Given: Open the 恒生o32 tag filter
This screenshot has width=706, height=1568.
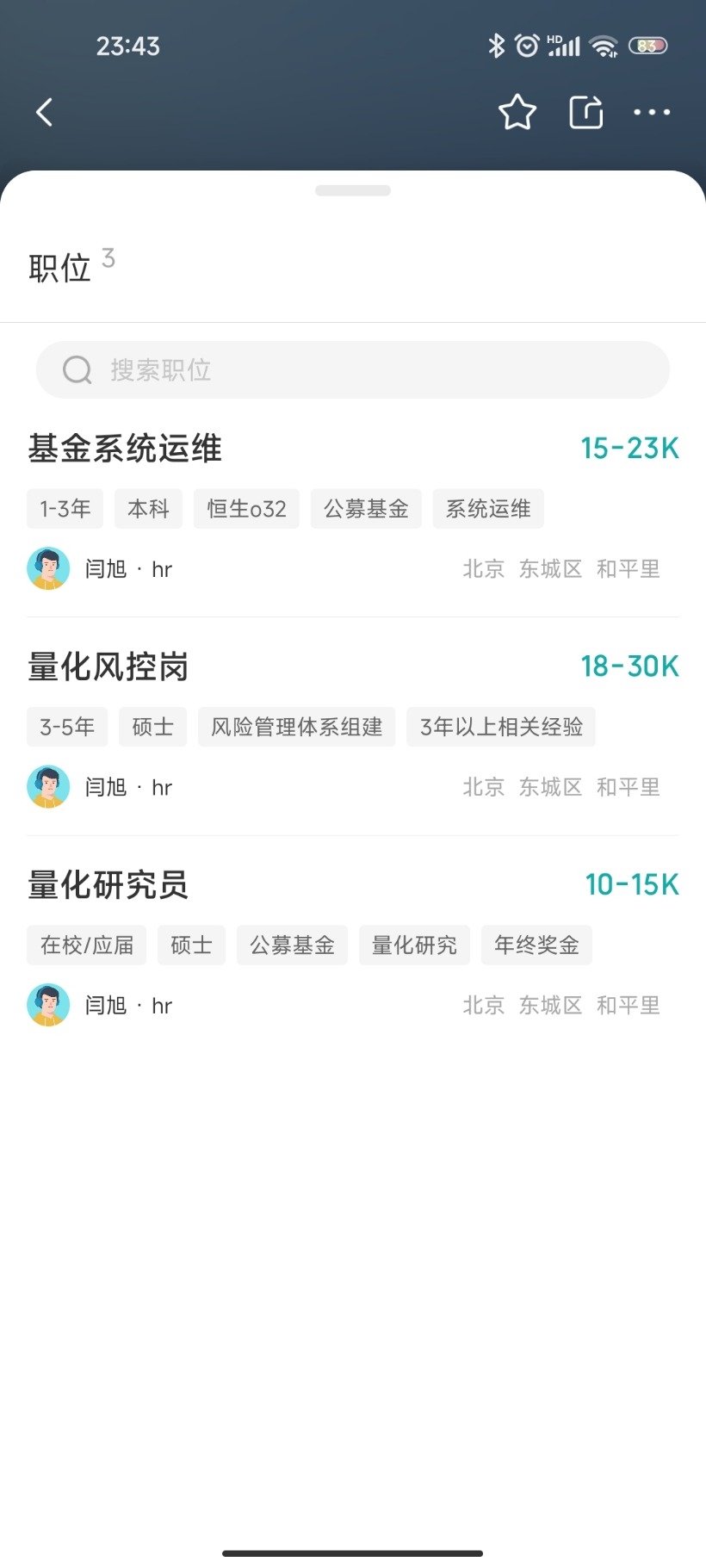Looking at the screenshot, I should 246,509.
